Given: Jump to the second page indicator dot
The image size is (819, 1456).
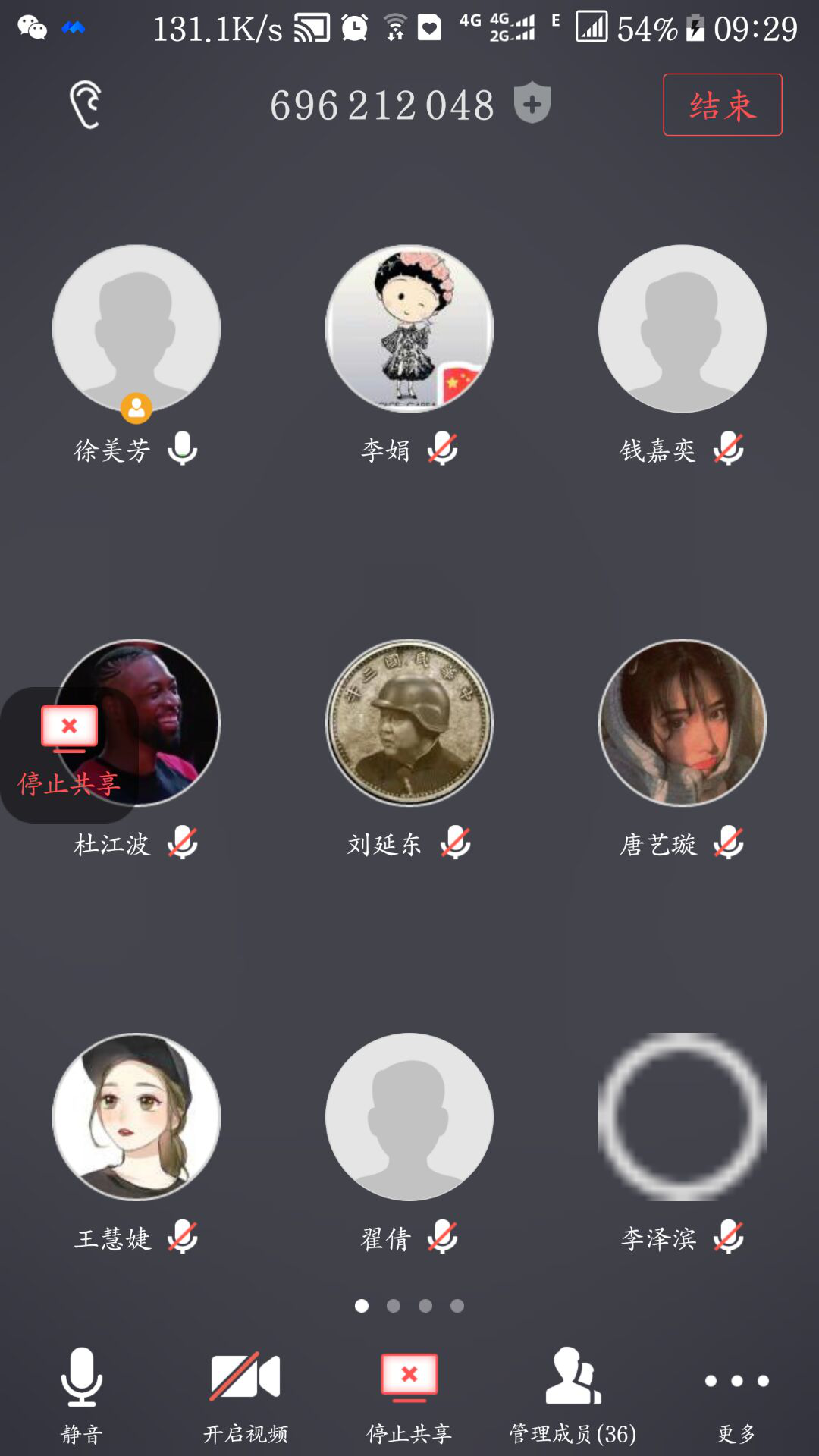Looking at the screenshot, I should point(394,1305).
